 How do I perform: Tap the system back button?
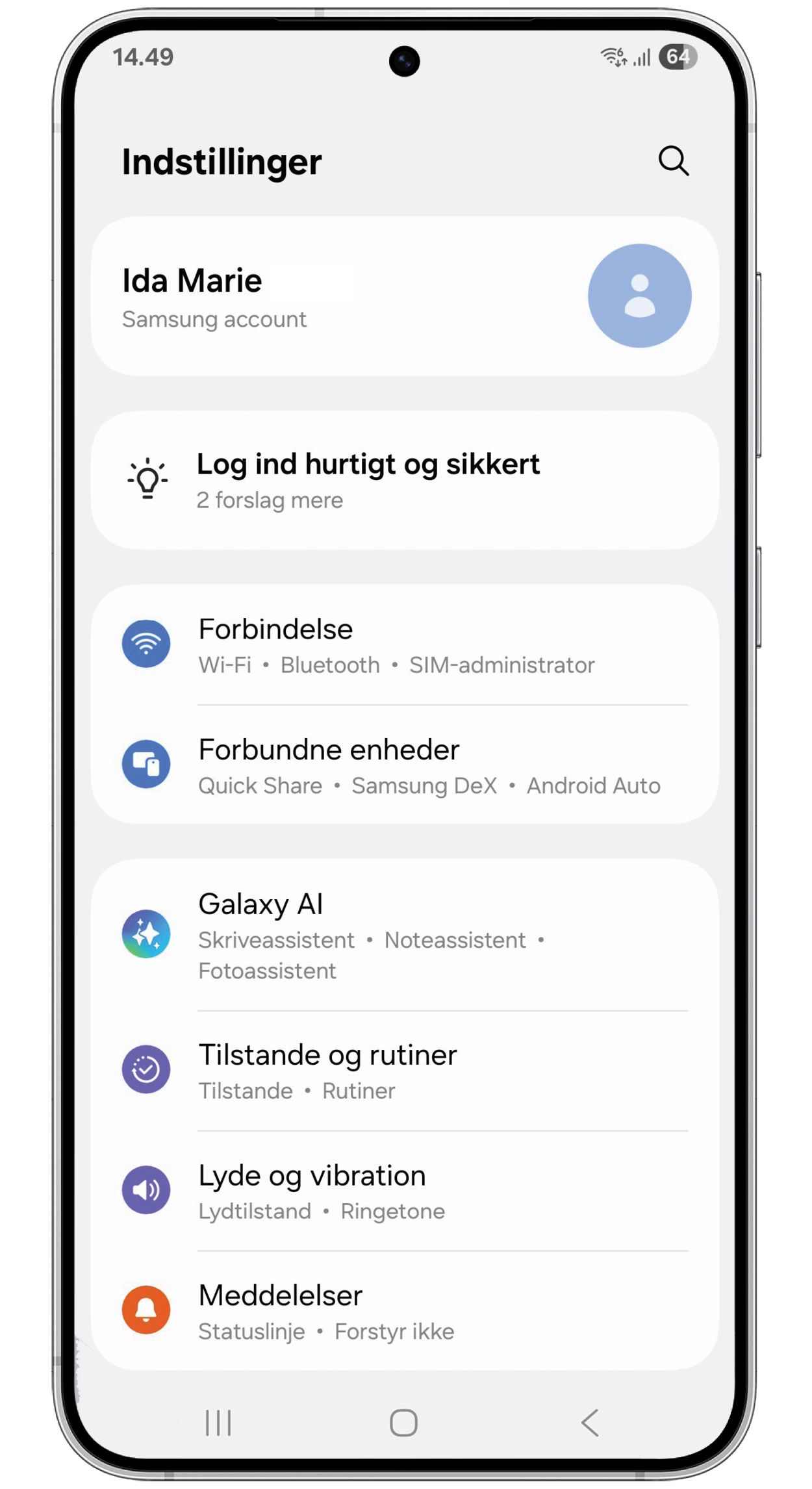(x=590, y=1423)
